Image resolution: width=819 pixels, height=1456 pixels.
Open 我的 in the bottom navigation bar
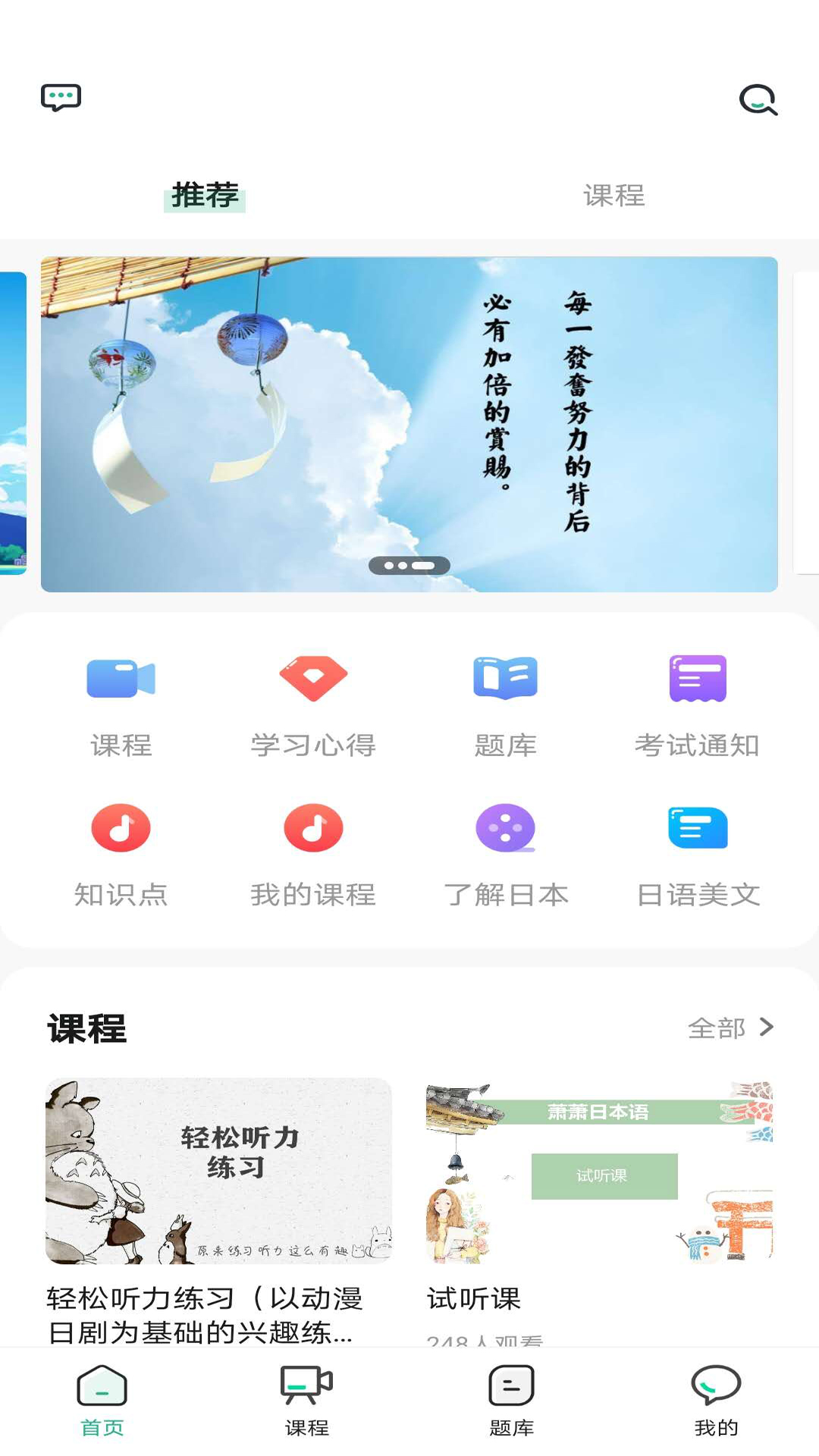point(716,1401)
